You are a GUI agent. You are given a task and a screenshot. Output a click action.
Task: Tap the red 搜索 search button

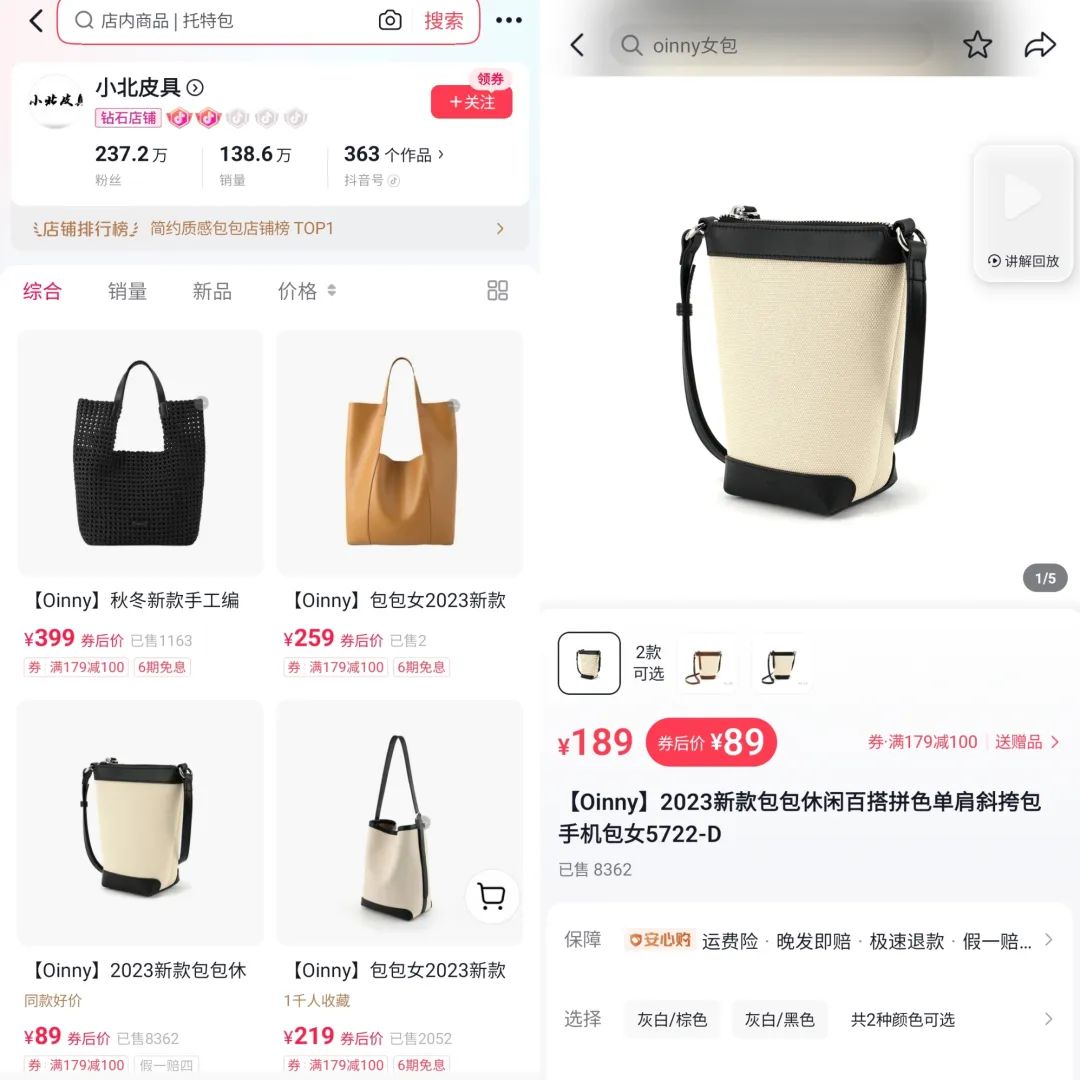tap(443, 21)
